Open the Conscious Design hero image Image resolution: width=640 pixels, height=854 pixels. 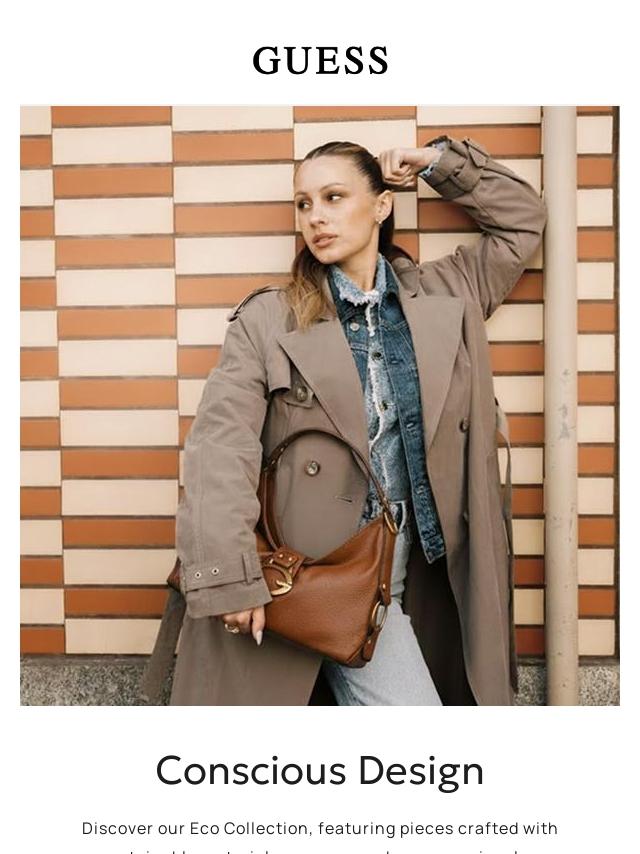pyautogui.click(x=320, y=405)
